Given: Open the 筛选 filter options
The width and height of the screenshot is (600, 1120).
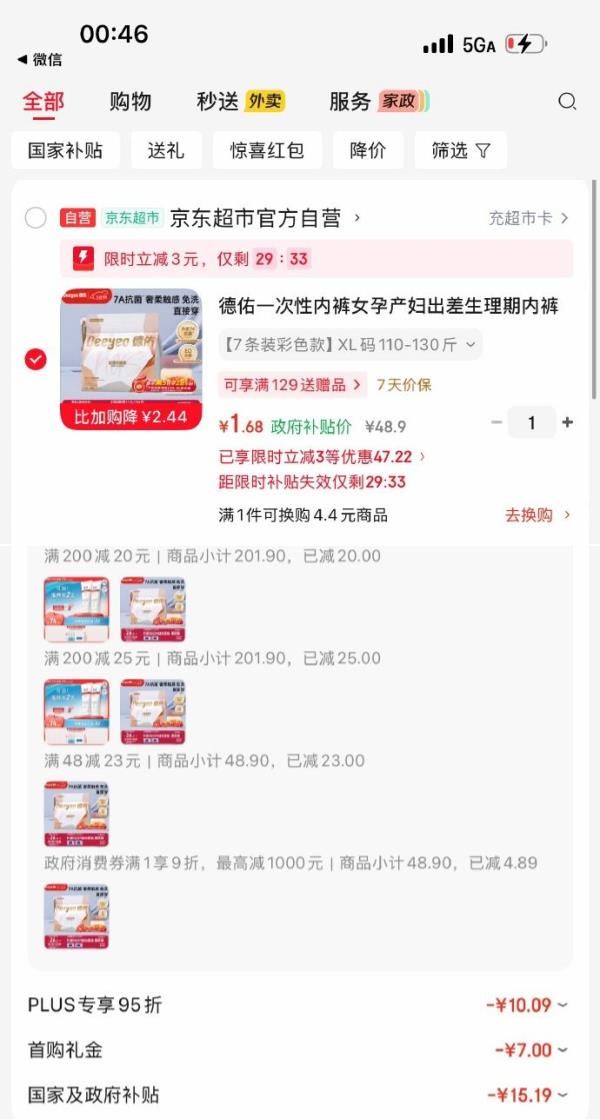Looking at the screenshot, I should click(461, 150).
